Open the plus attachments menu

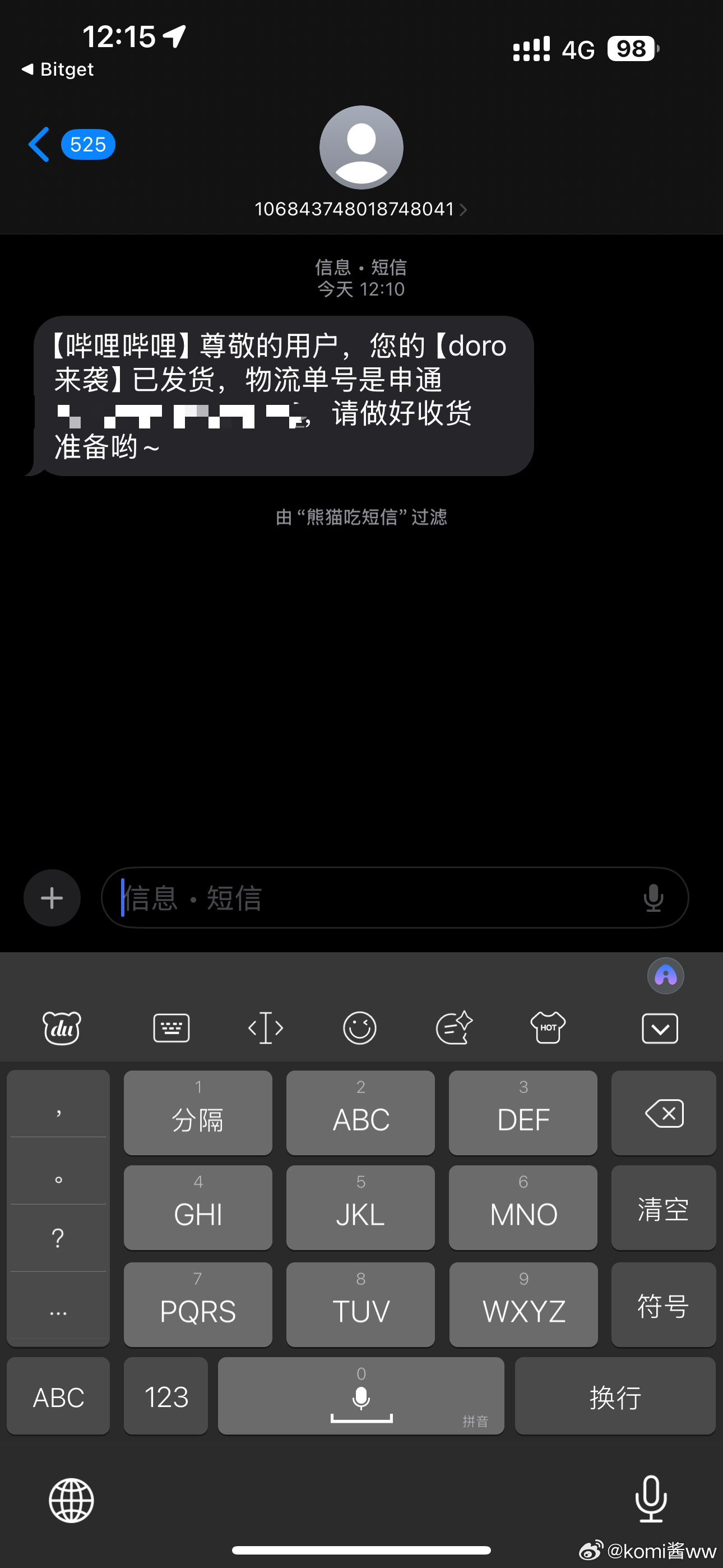(x=52, y=898)
